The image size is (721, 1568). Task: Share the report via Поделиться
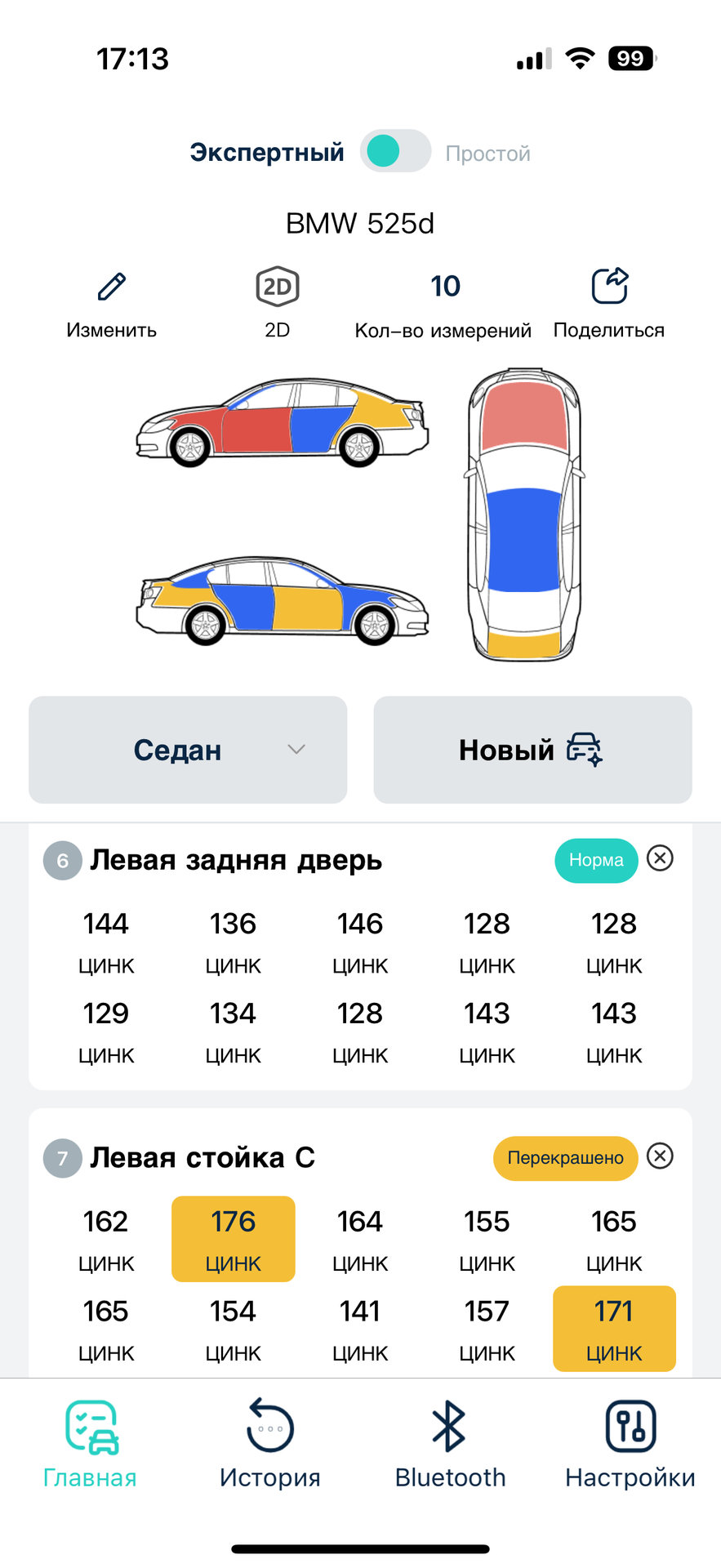point(609,302)
